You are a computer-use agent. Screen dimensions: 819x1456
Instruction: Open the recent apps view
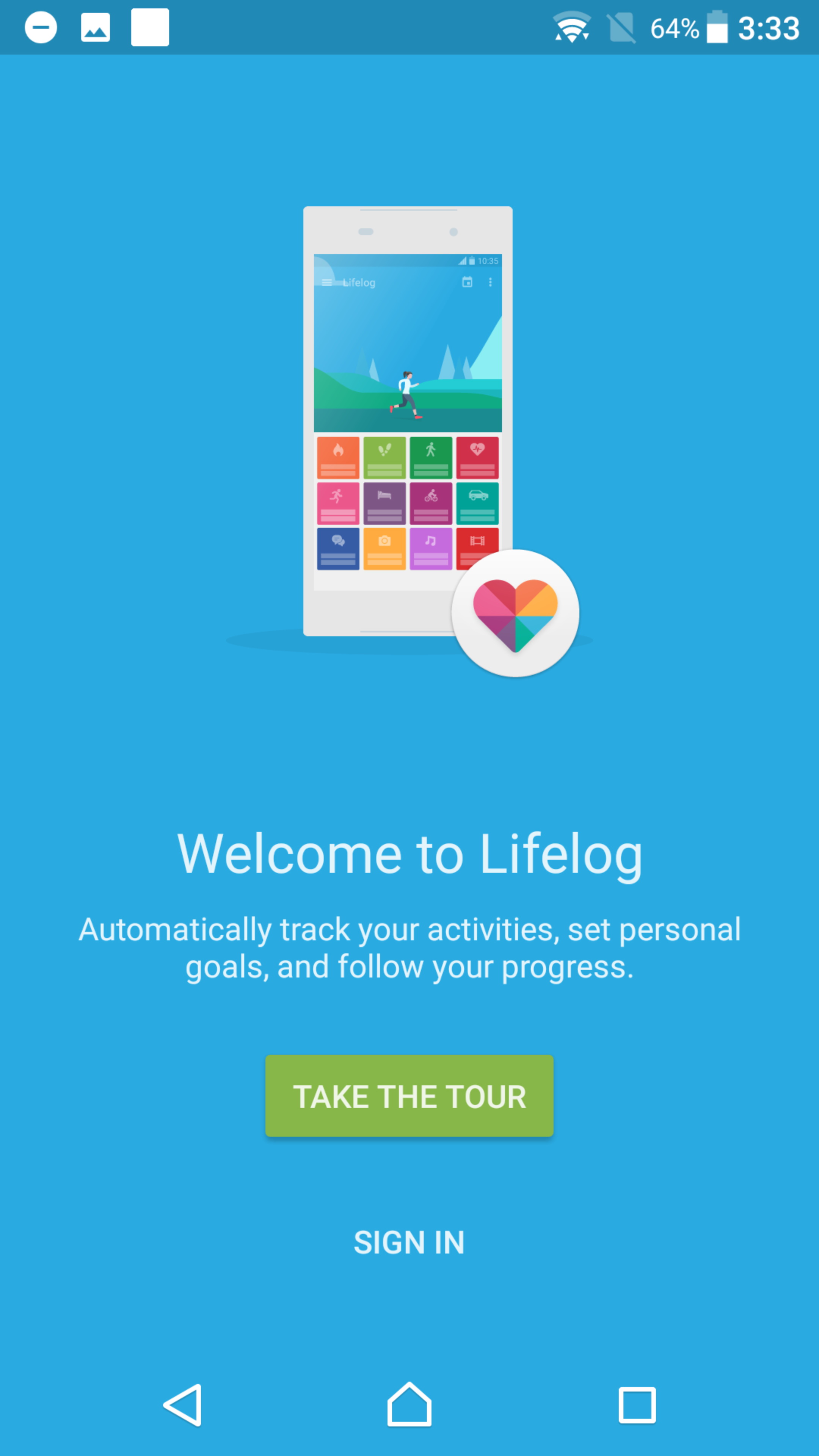pos(637,1405)
